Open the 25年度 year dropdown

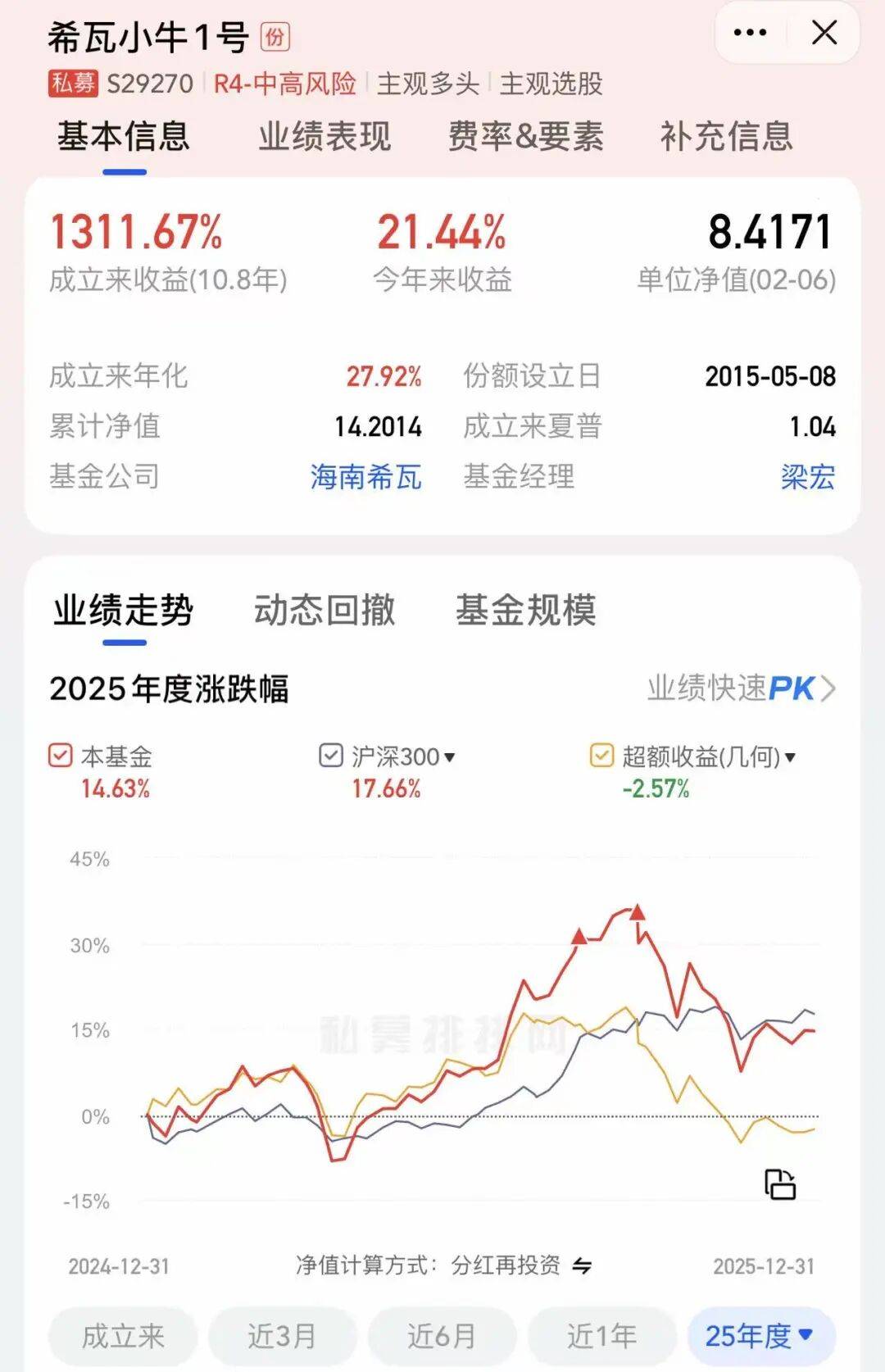pos(760,1336)
